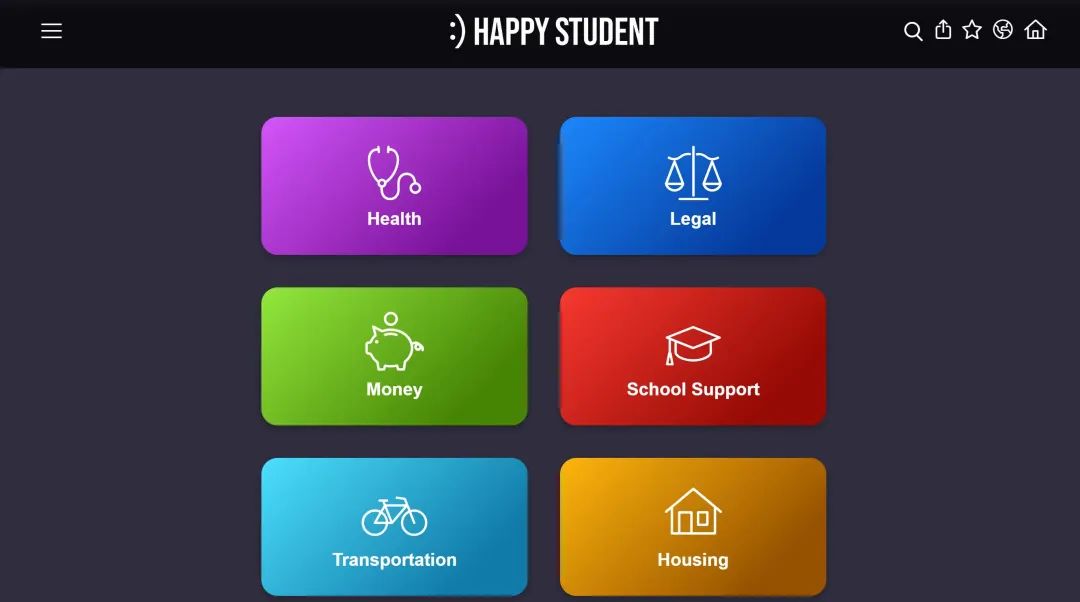Open favorites star icon

[972, 30]
